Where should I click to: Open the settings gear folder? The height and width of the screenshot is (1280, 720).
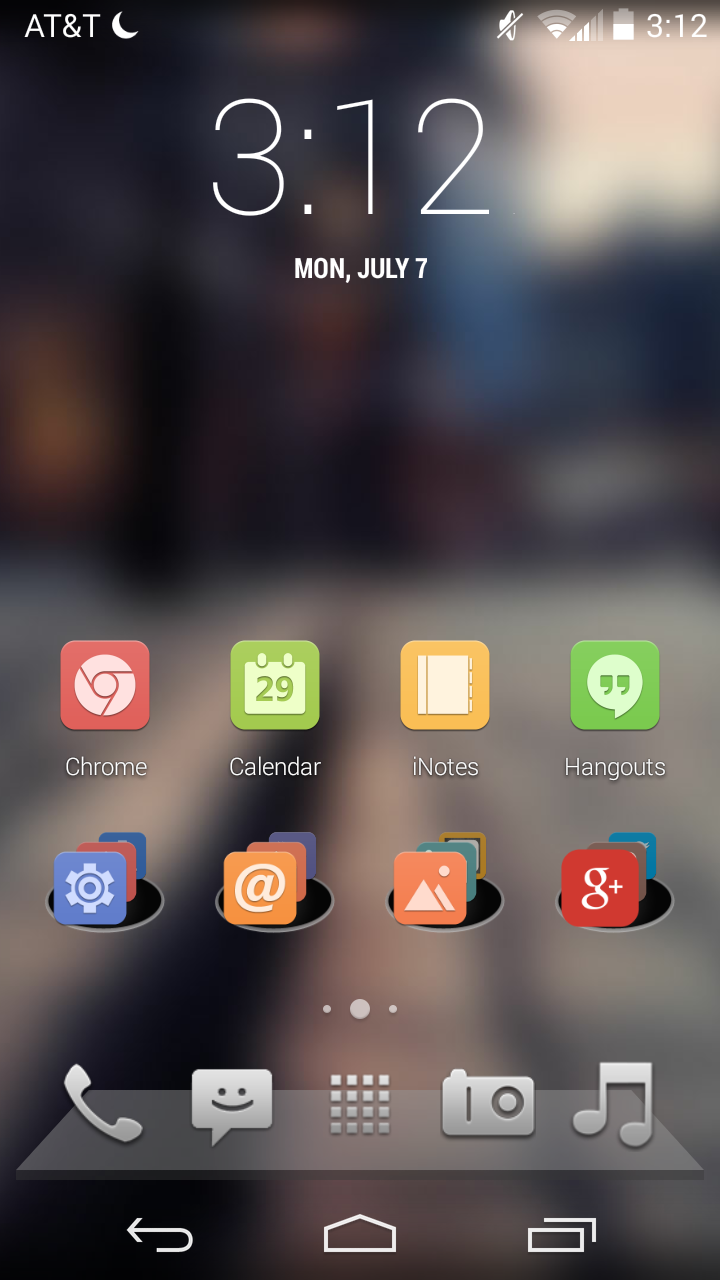[x=100, y=884]
